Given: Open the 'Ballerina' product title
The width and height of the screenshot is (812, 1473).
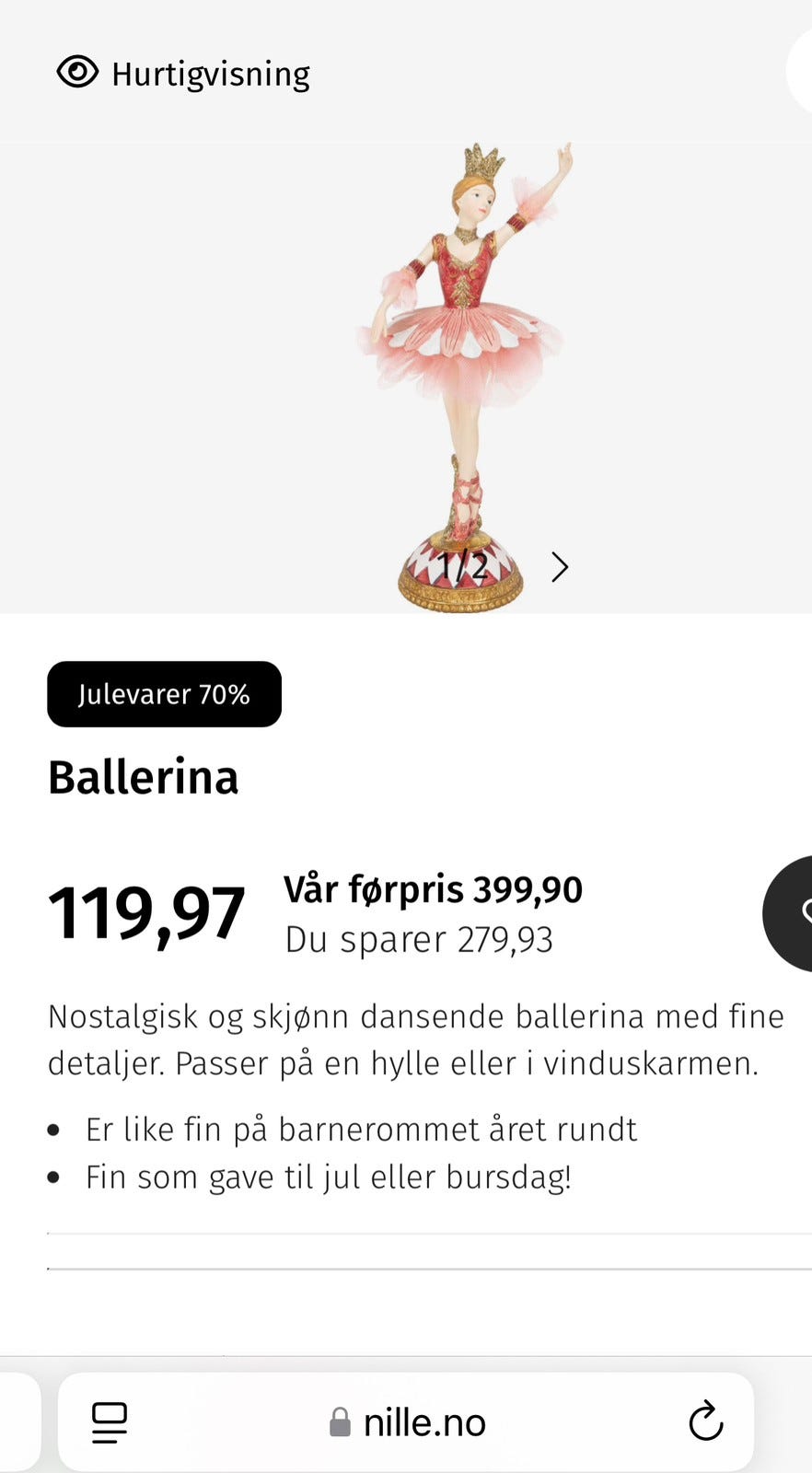Looking at the screenshot, I should pos(143,776).
